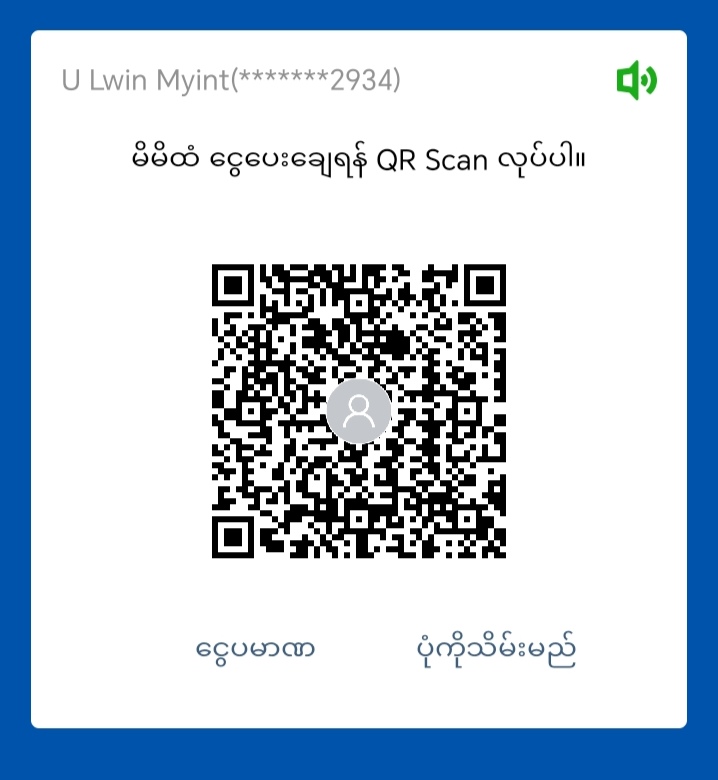Save the QR image with ပုံကိုသိမ်းမည်

[x=496, y=649]
